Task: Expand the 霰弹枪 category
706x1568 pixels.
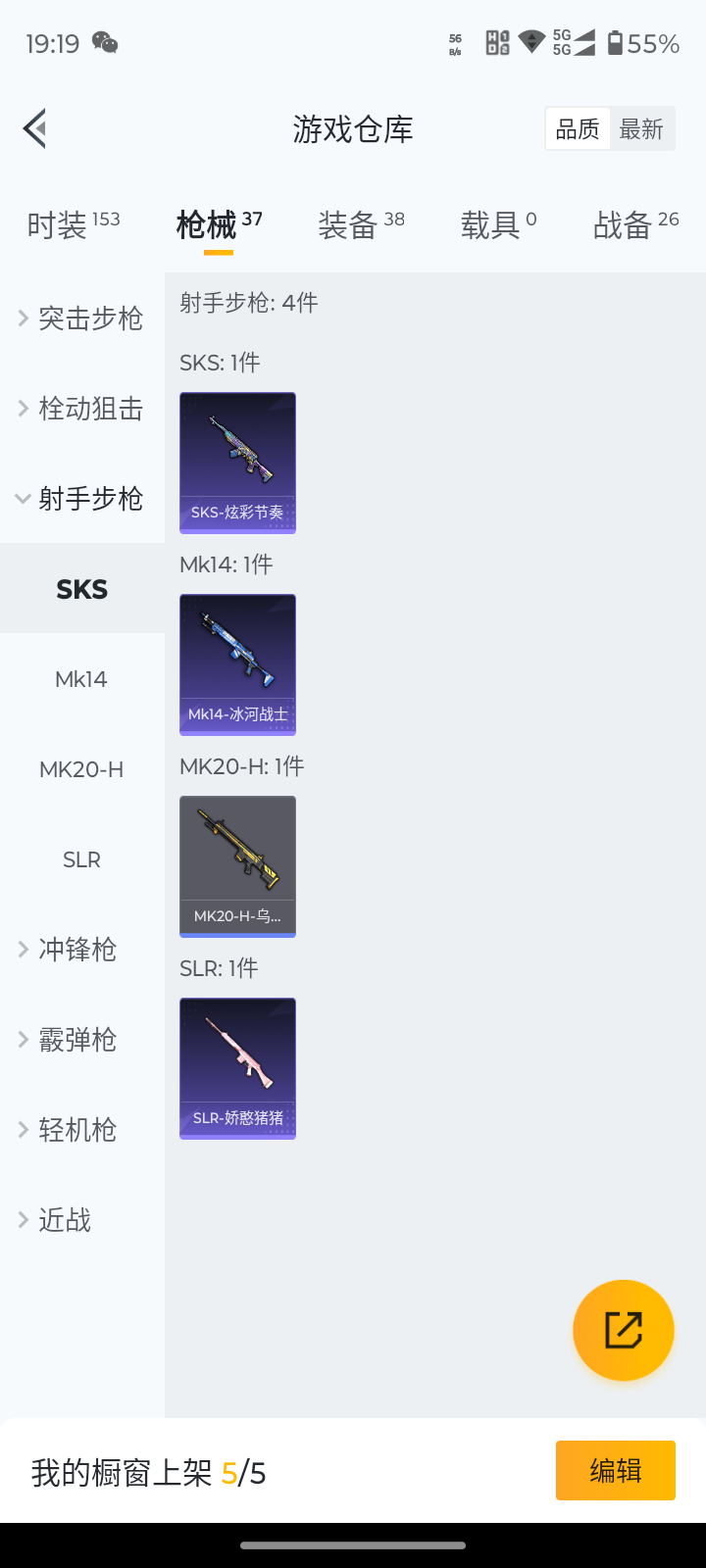Action: tap(82, 1040)
